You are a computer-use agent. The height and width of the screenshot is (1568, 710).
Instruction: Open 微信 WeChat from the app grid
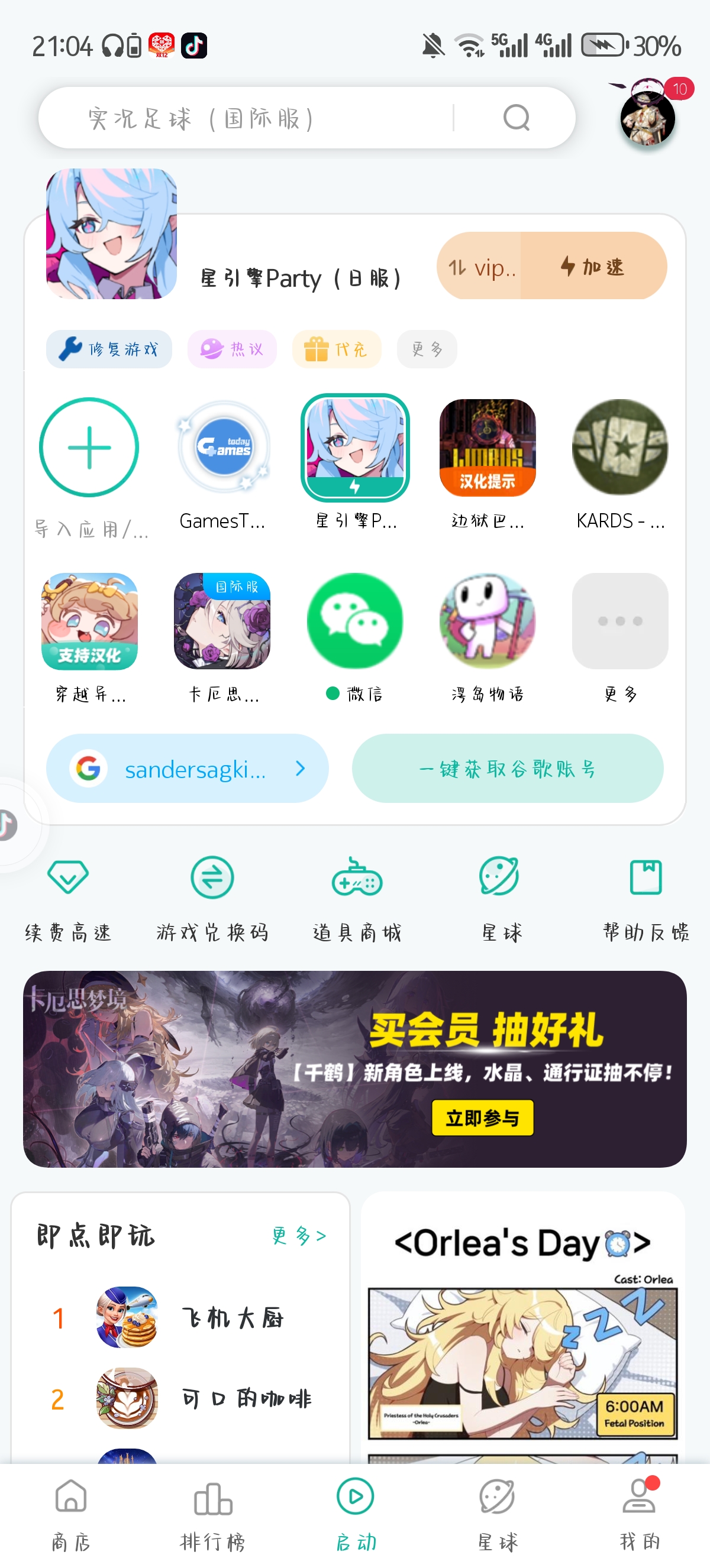coord(355,621)
